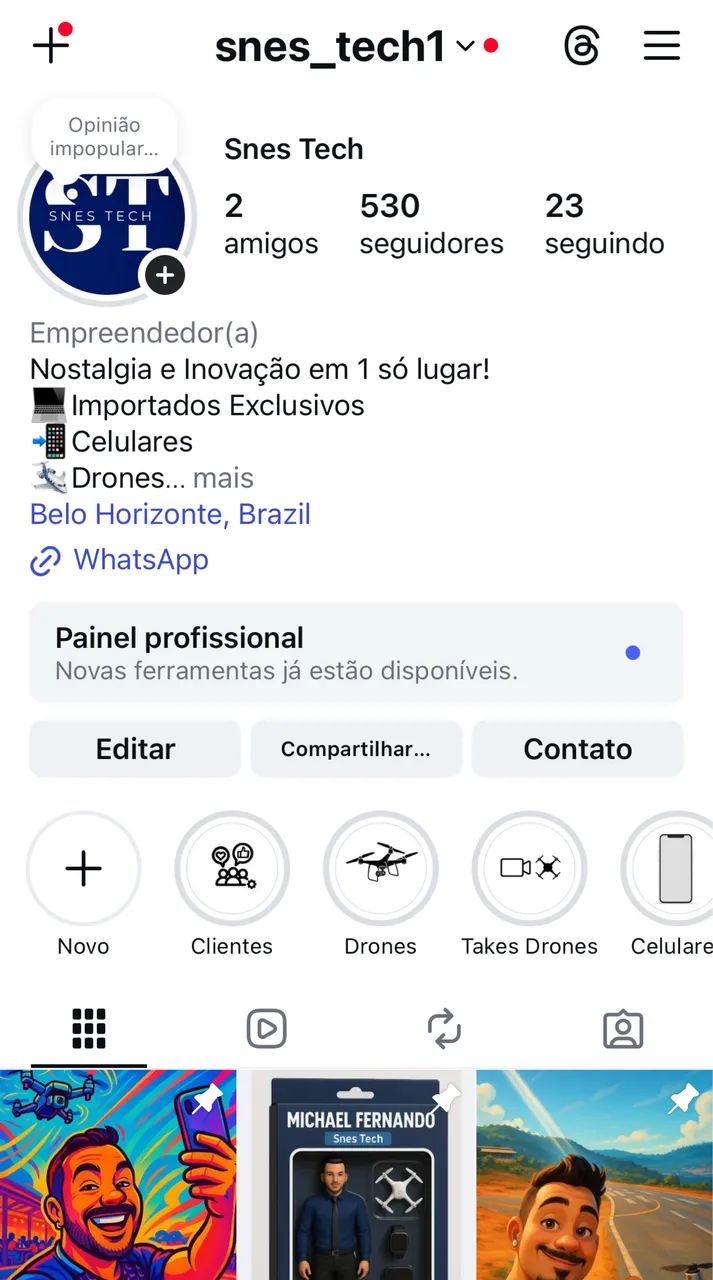The image size is (713, 1280).
Task: Open the 23 seguindo list
Action: click(x=604, y=224)
